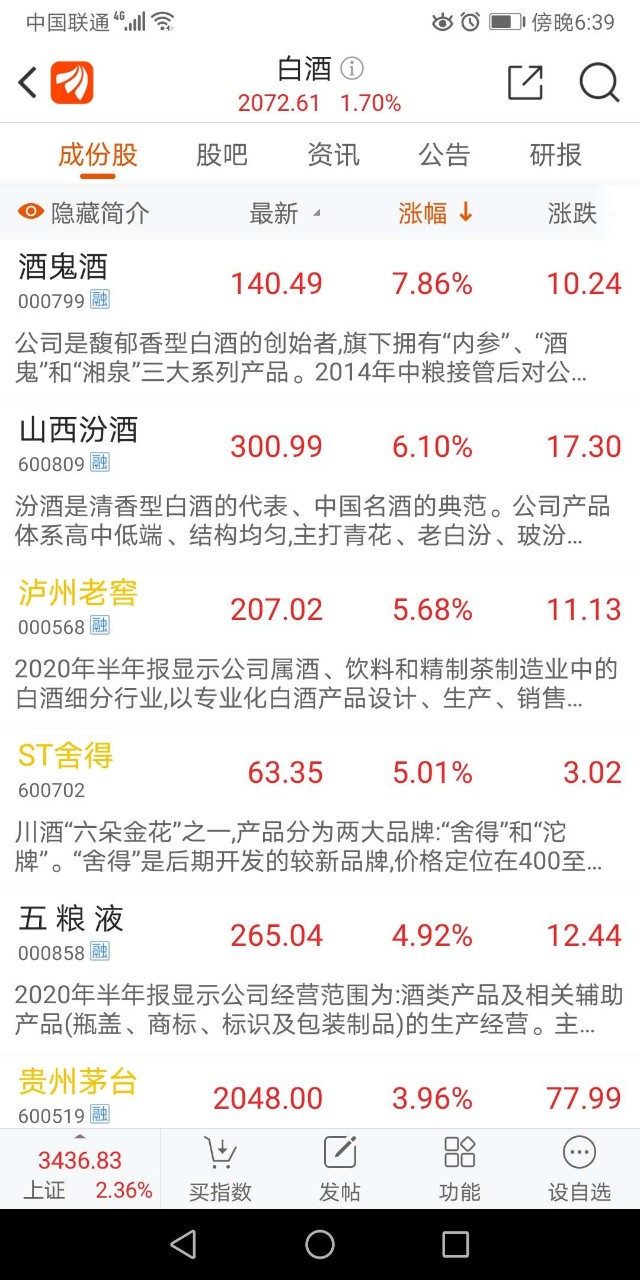Add to watchlist via 设自选
The image size is (640, 1280).
[579, 1169]
